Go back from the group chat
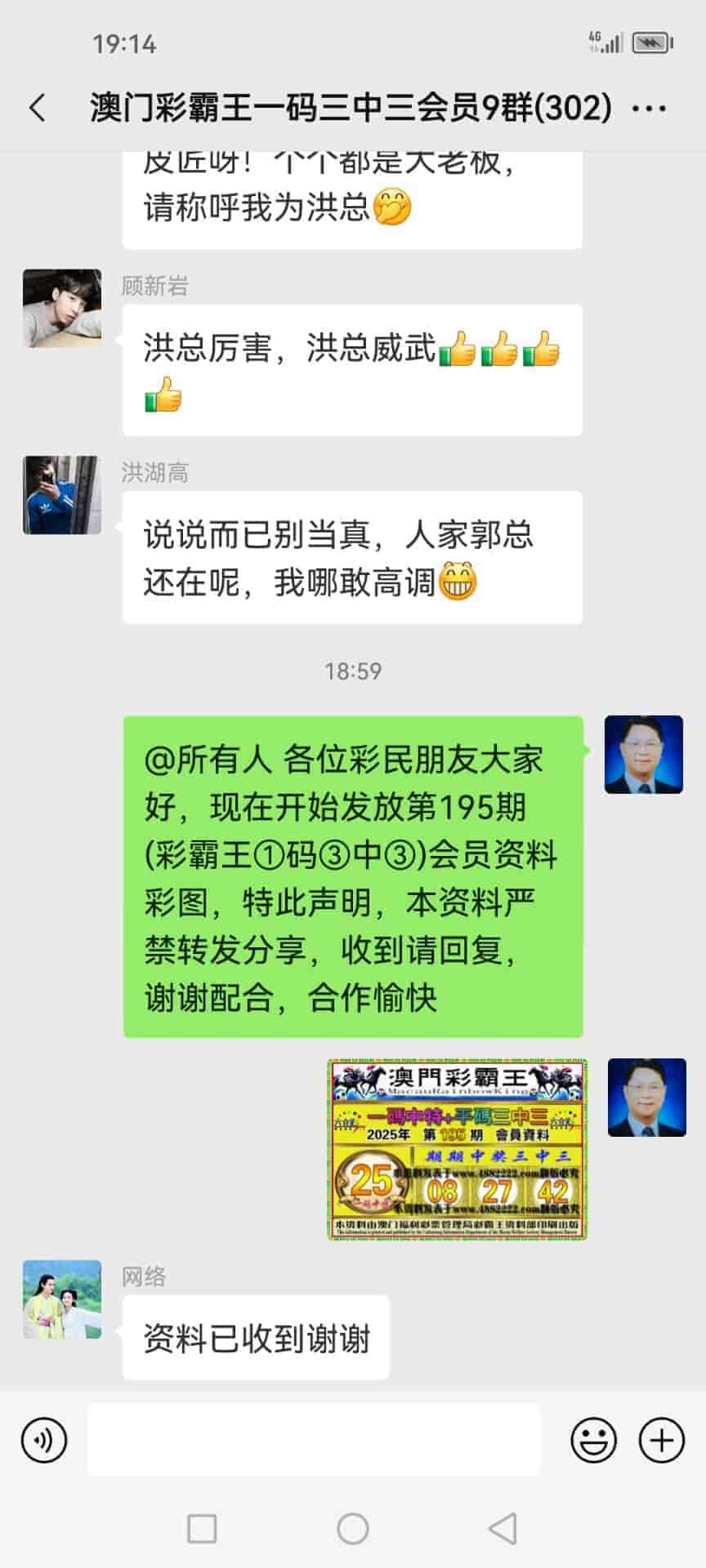 click(x=38, y=108)
